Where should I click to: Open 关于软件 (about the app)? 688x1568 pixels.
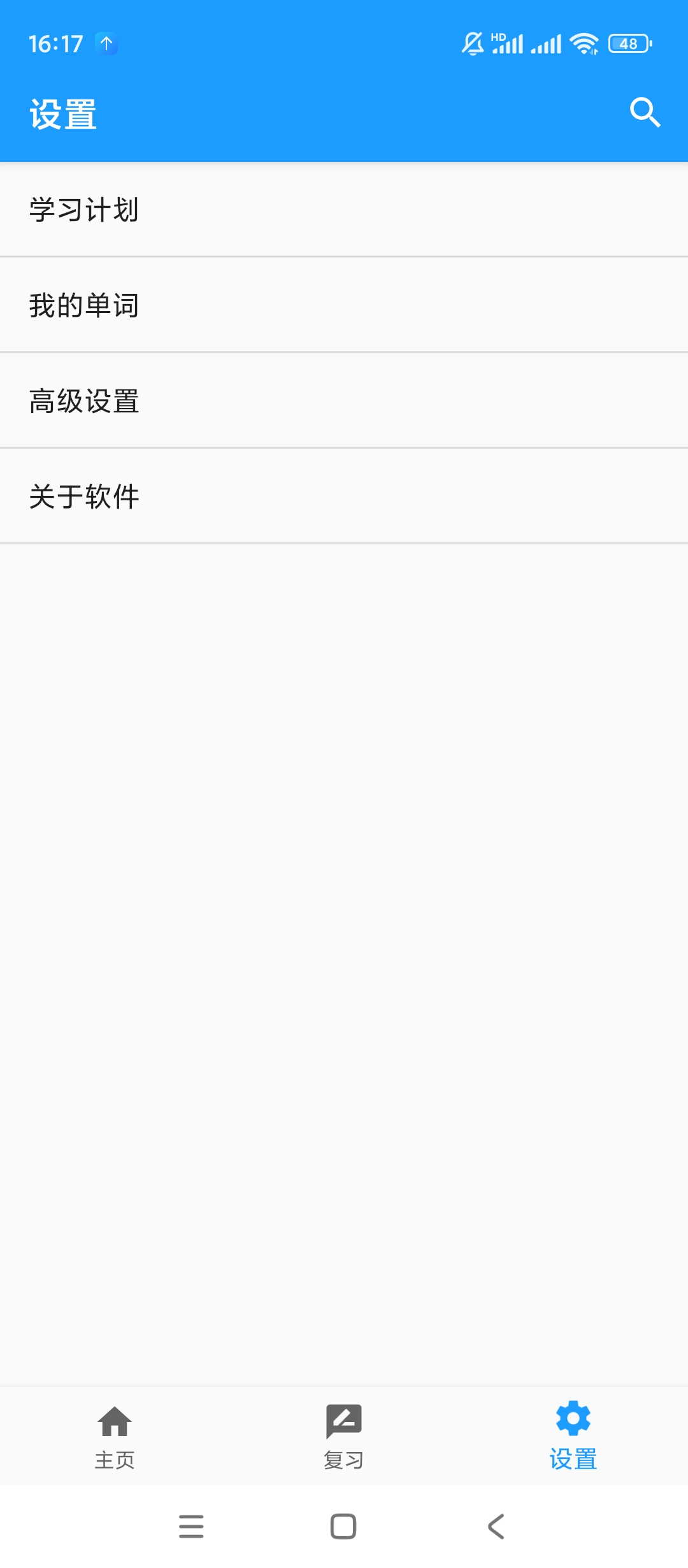[x=344, y=497]
